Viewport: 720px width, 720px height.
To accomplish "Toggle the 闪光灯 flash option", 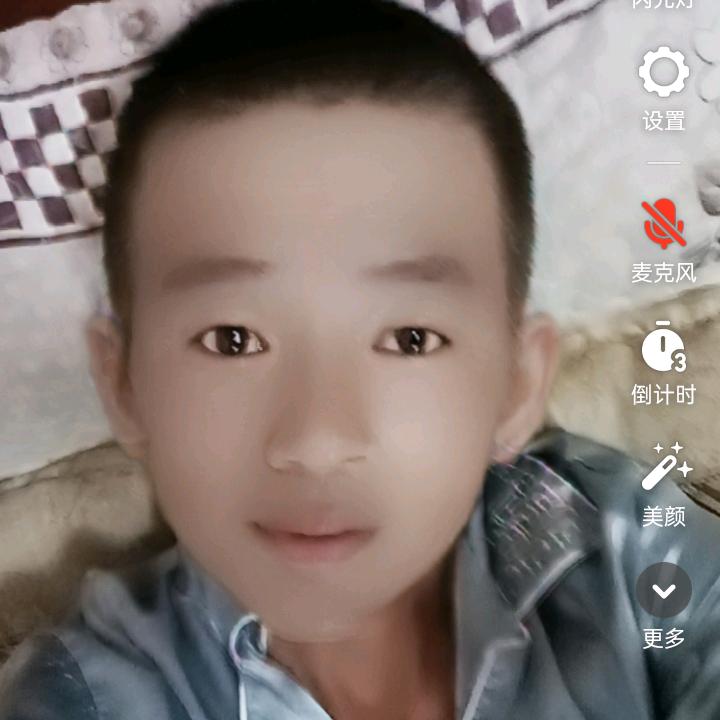I will (x=663, y=5).
